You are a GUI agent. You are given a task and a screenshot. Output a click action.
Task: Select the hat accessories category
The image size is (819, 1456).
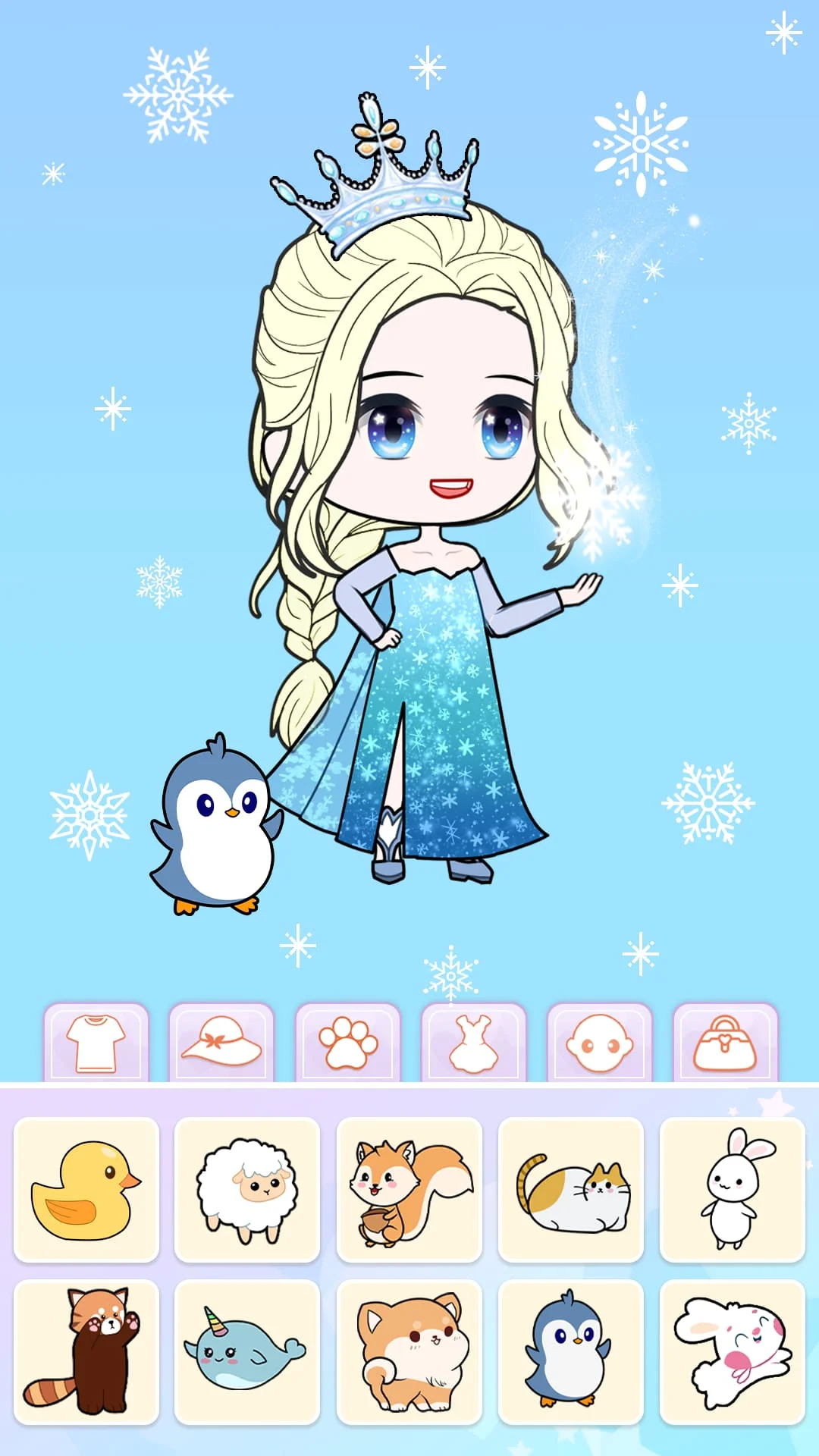221,1043
